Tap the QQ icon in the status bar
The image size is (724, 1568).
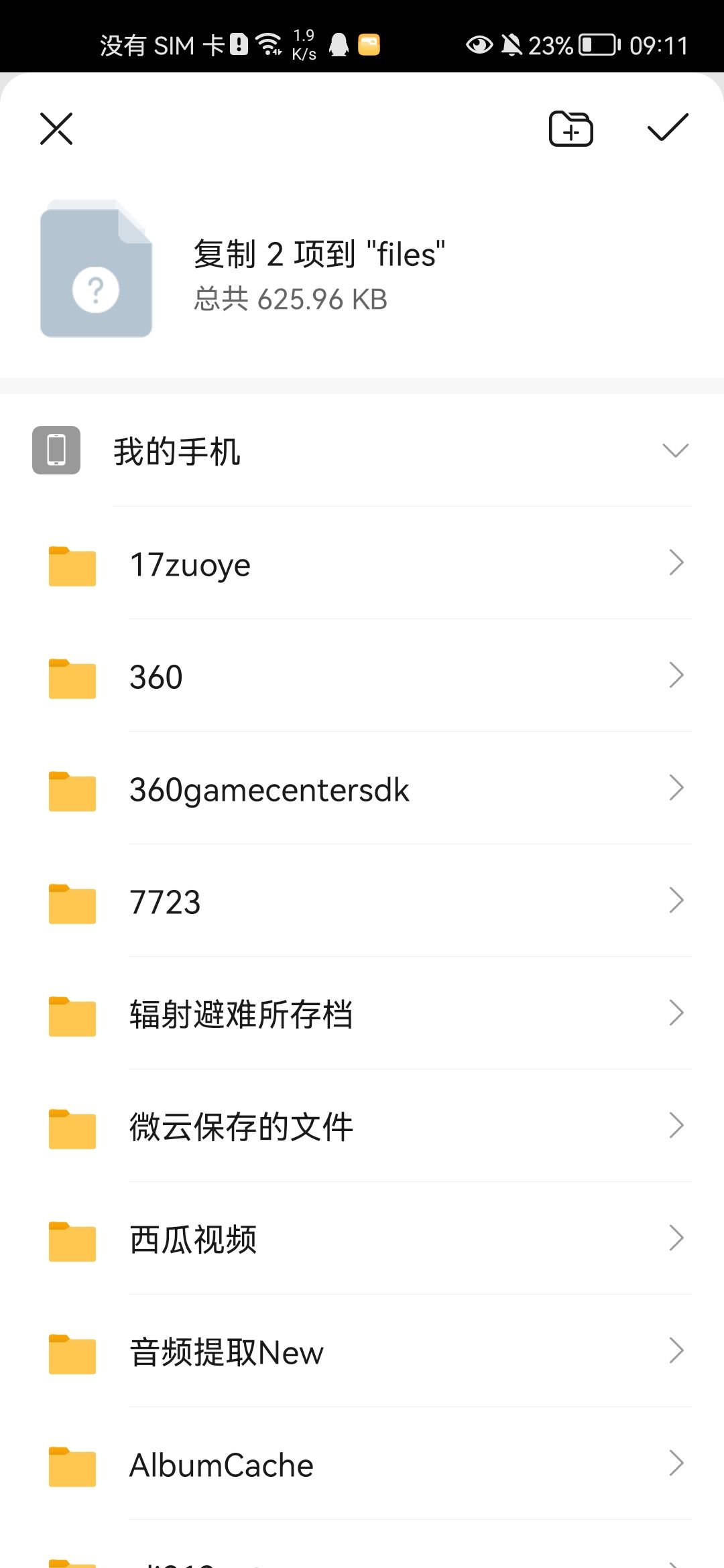338,44
